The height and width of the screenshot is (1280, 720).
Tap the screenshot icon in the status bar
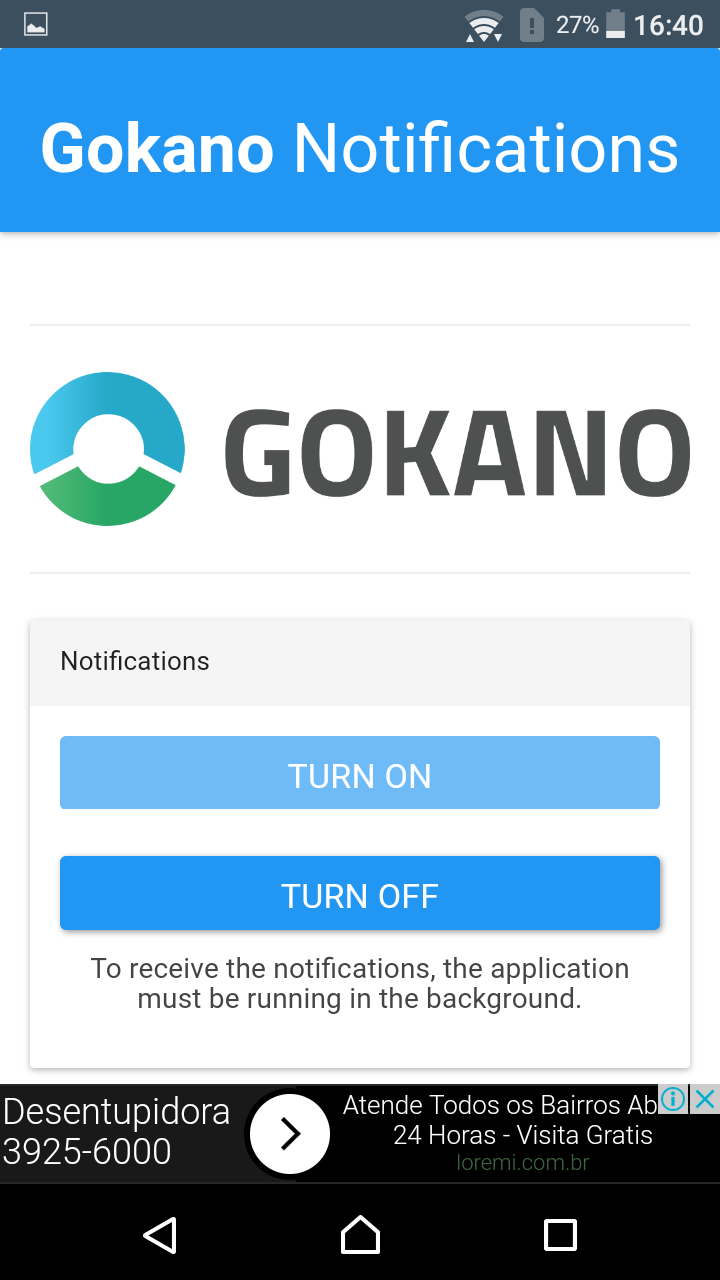(37, 24)
